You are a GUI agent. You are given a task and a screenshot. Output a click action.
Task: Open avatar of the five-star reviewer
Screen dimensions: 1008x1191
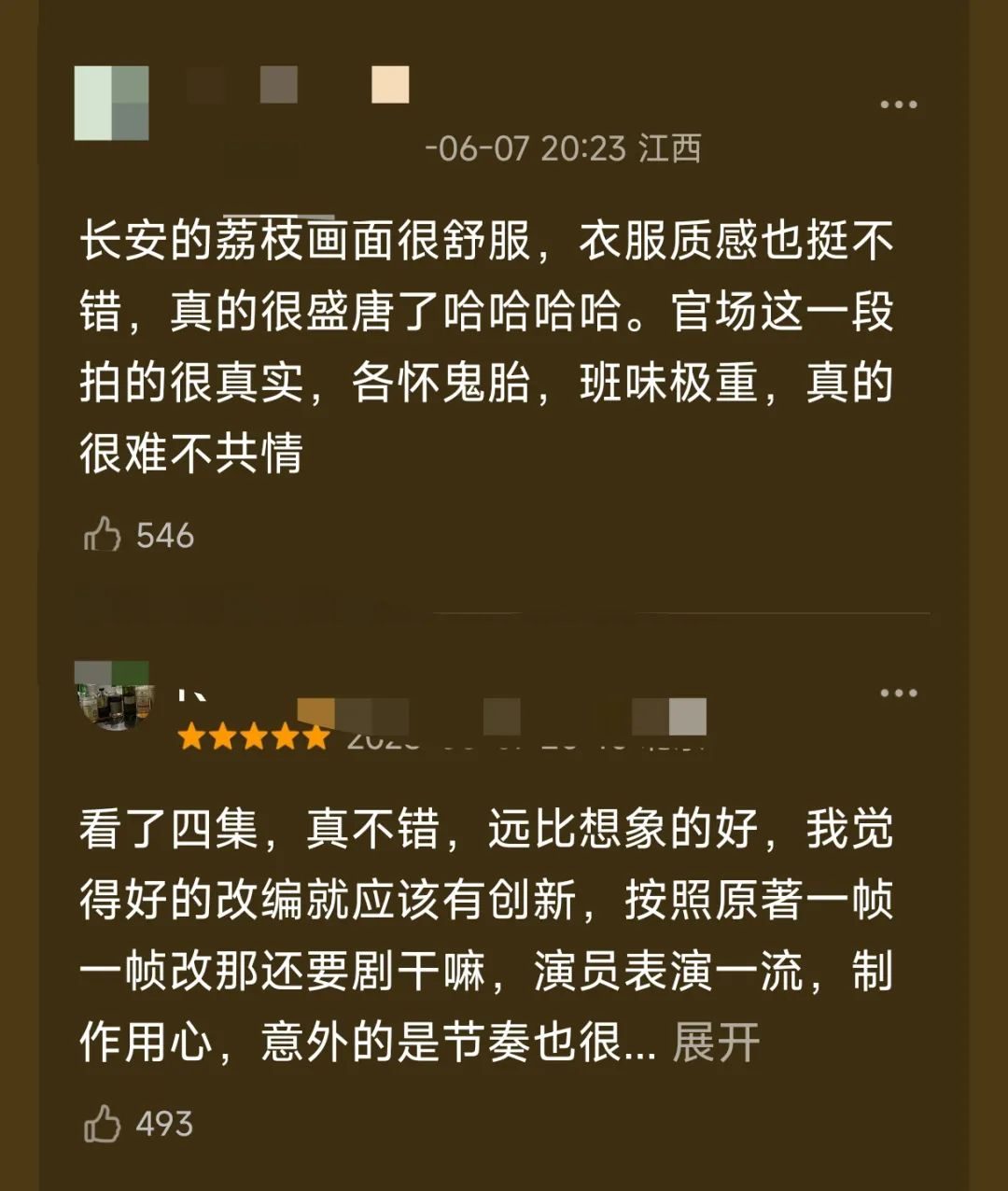pyautogui.click(x=113, y=695)
